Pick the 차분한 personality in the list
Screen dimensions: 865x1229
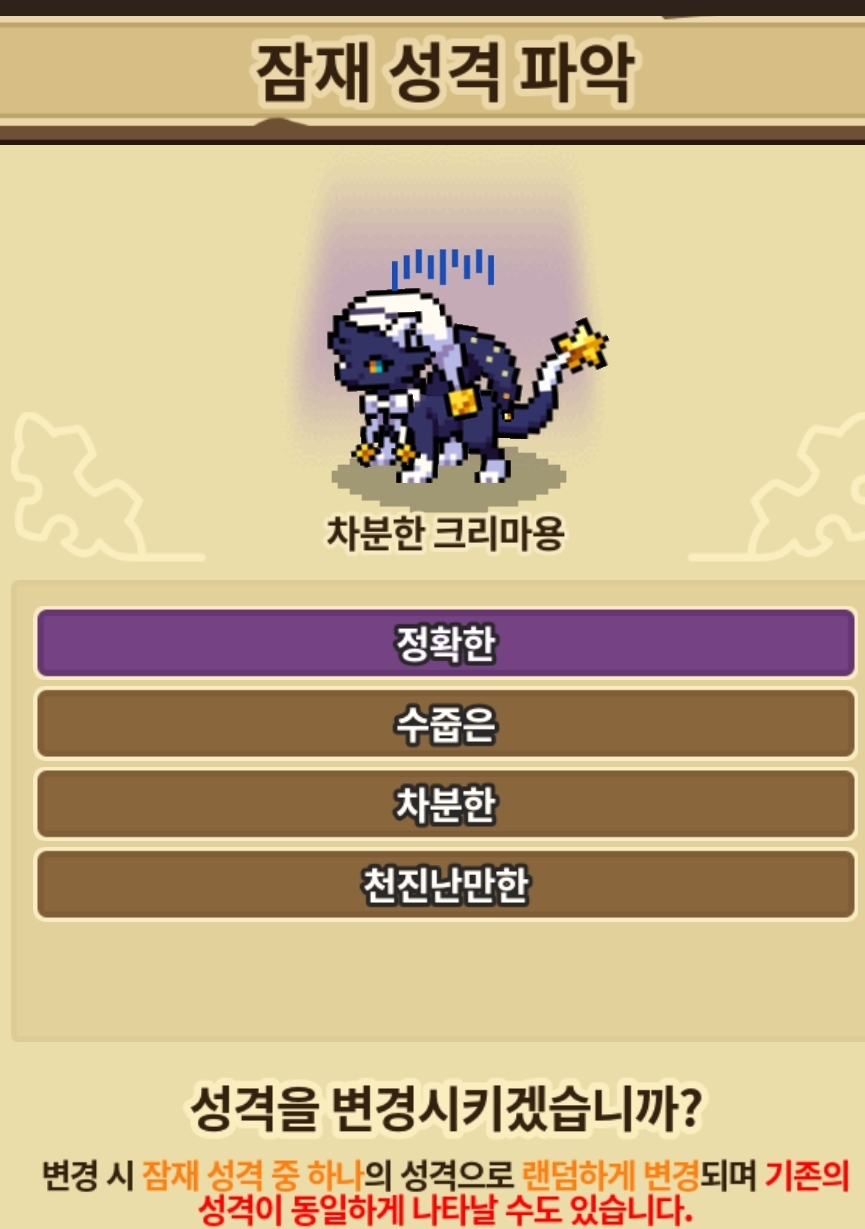tap(446, 803)
